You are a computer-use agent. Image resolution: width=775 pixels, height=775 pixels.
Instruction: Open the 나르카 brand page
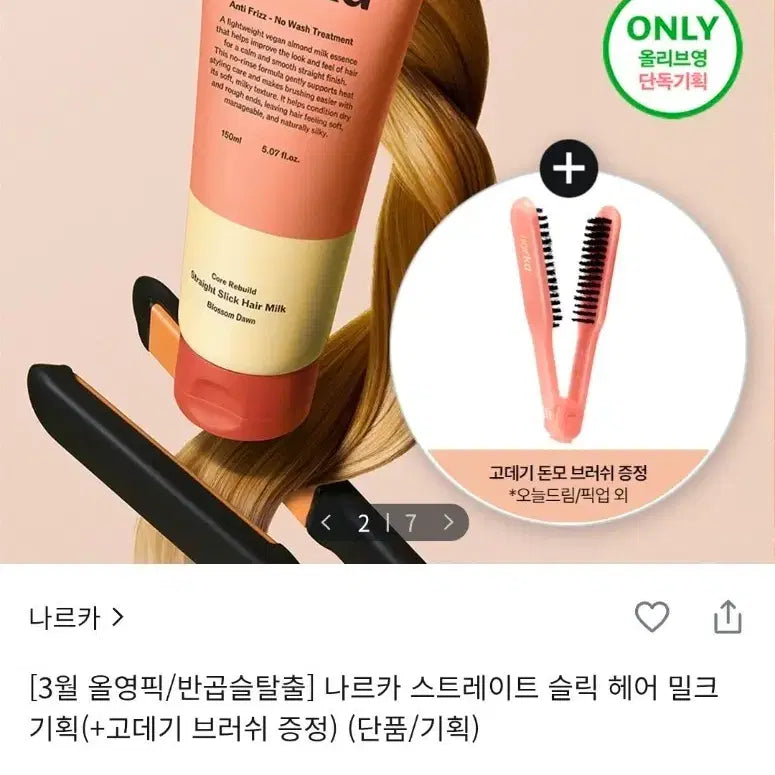(x=76, y=617)
